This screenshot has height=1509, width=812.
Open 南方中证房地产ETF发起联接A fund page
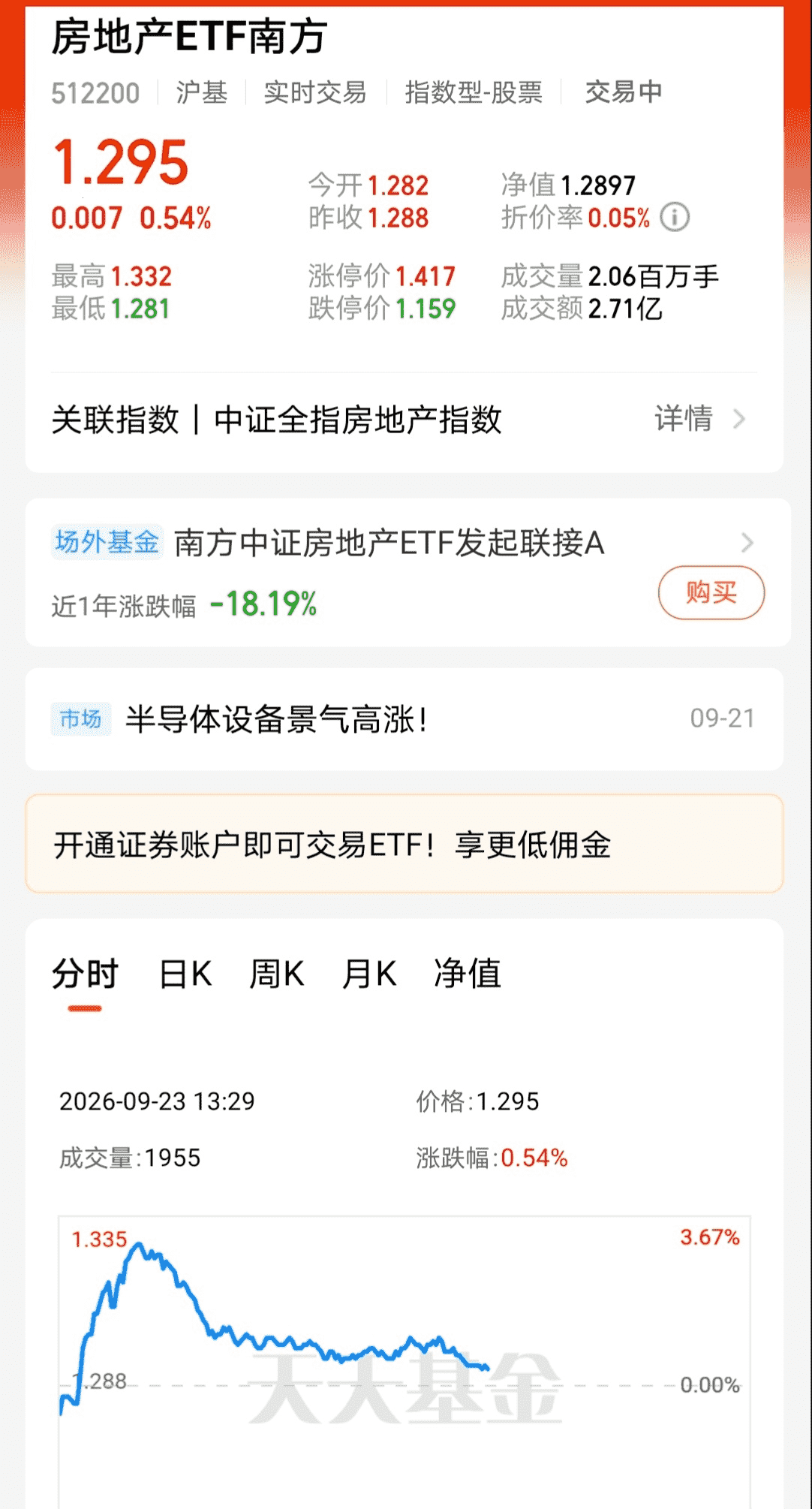[x=404, y=542]
